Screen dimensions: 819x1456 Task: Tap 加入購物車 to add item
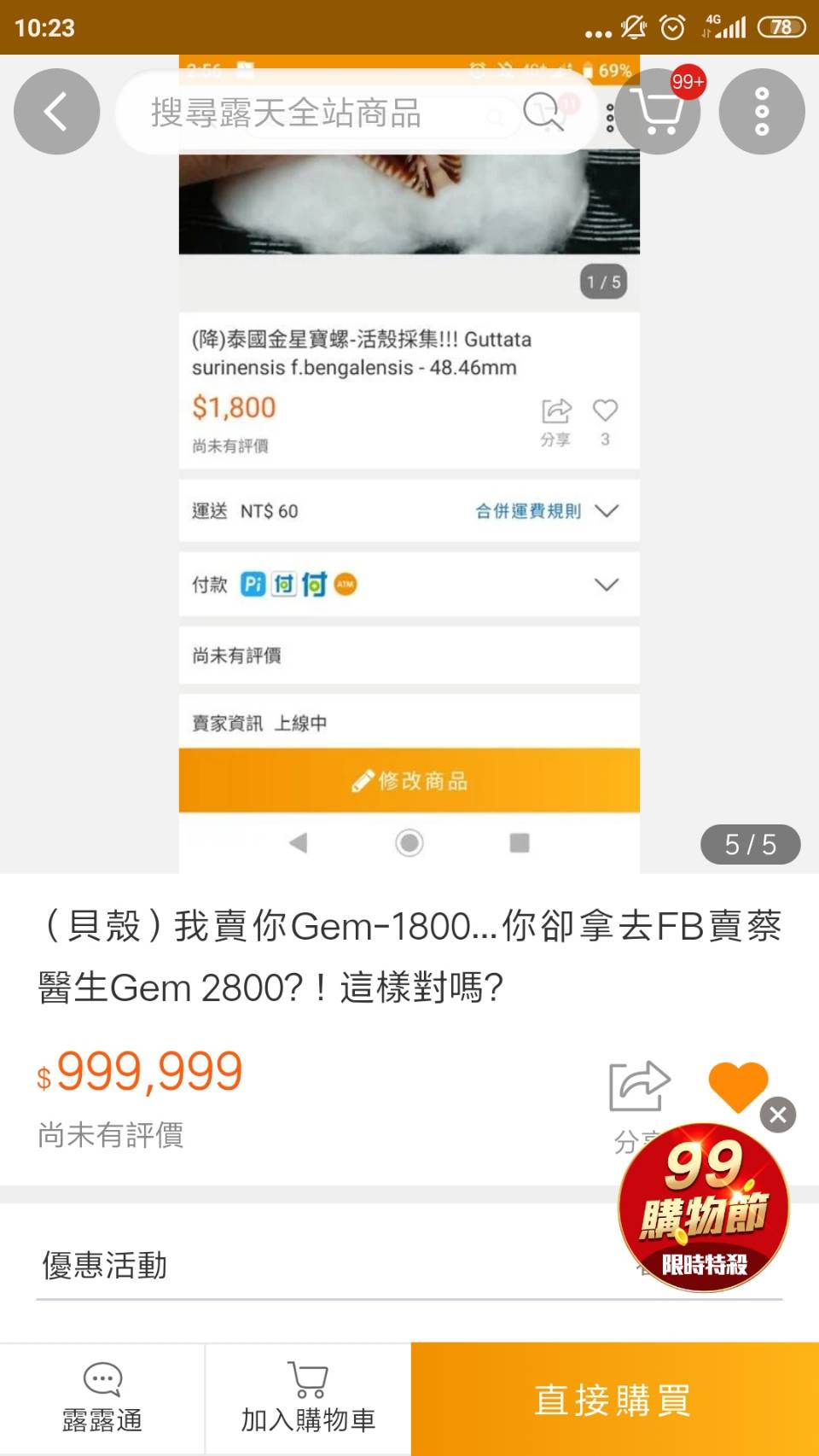308,1399
